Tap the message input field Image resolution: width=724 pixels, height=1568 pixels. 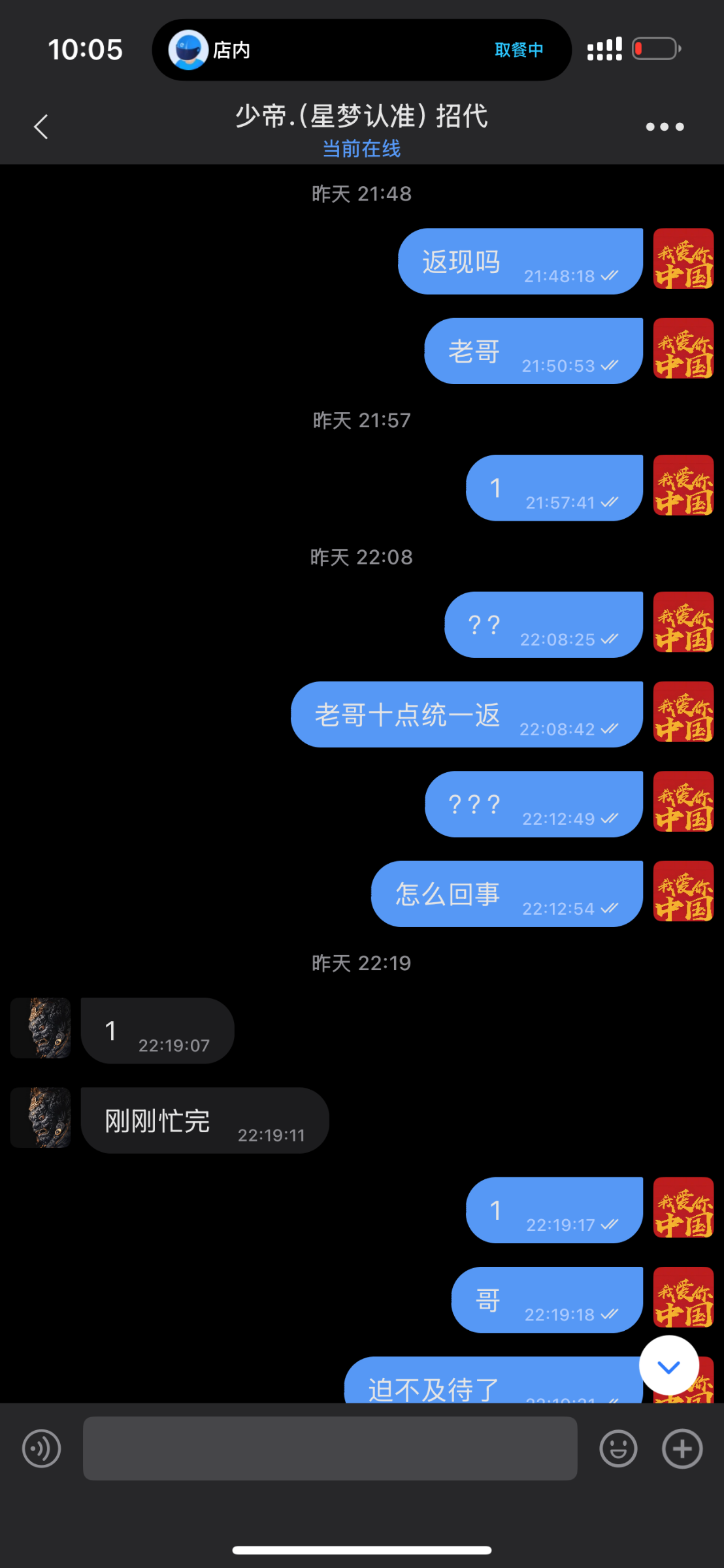point(330,1448)
